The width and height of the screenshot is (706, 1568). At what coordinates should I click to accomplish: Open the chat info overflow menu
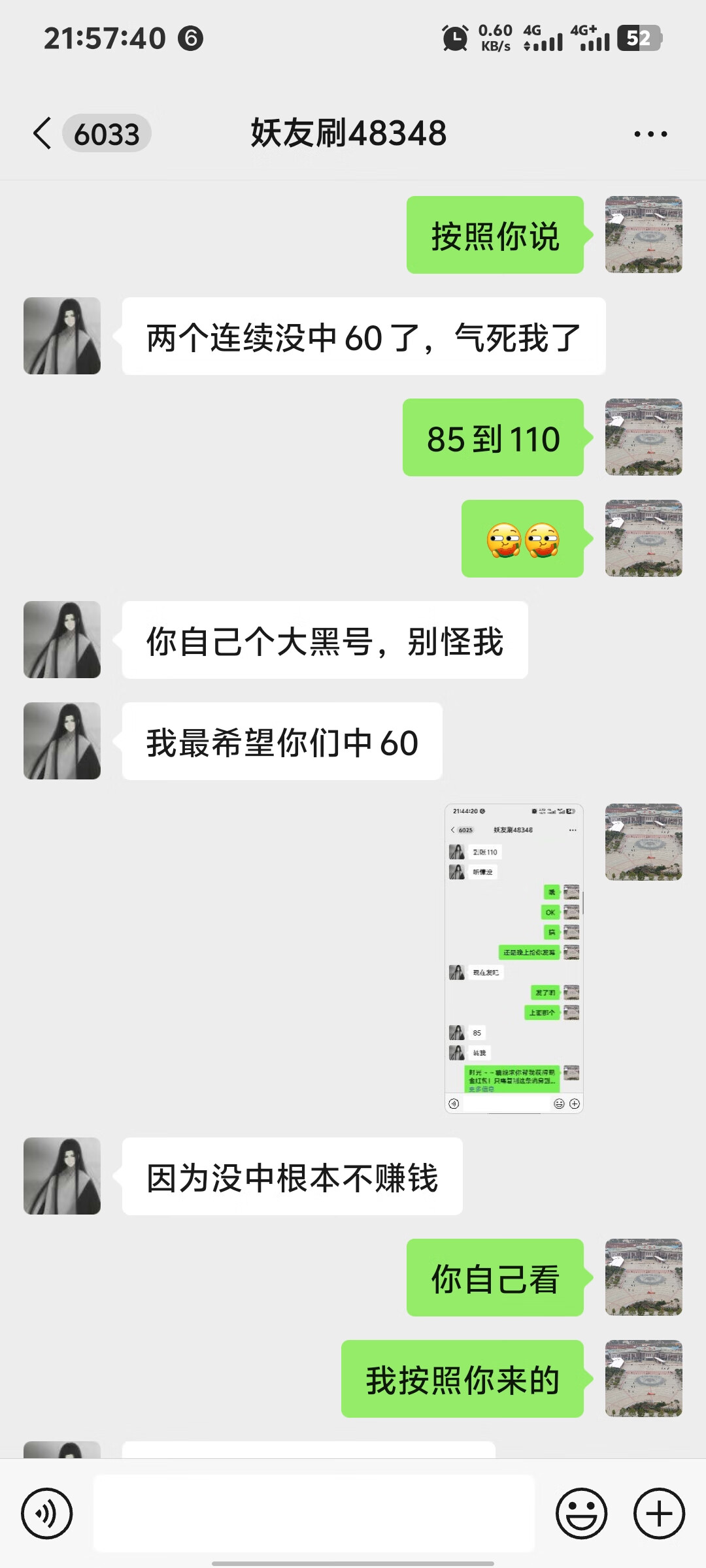pyautogui.click(x=650, y=134)
